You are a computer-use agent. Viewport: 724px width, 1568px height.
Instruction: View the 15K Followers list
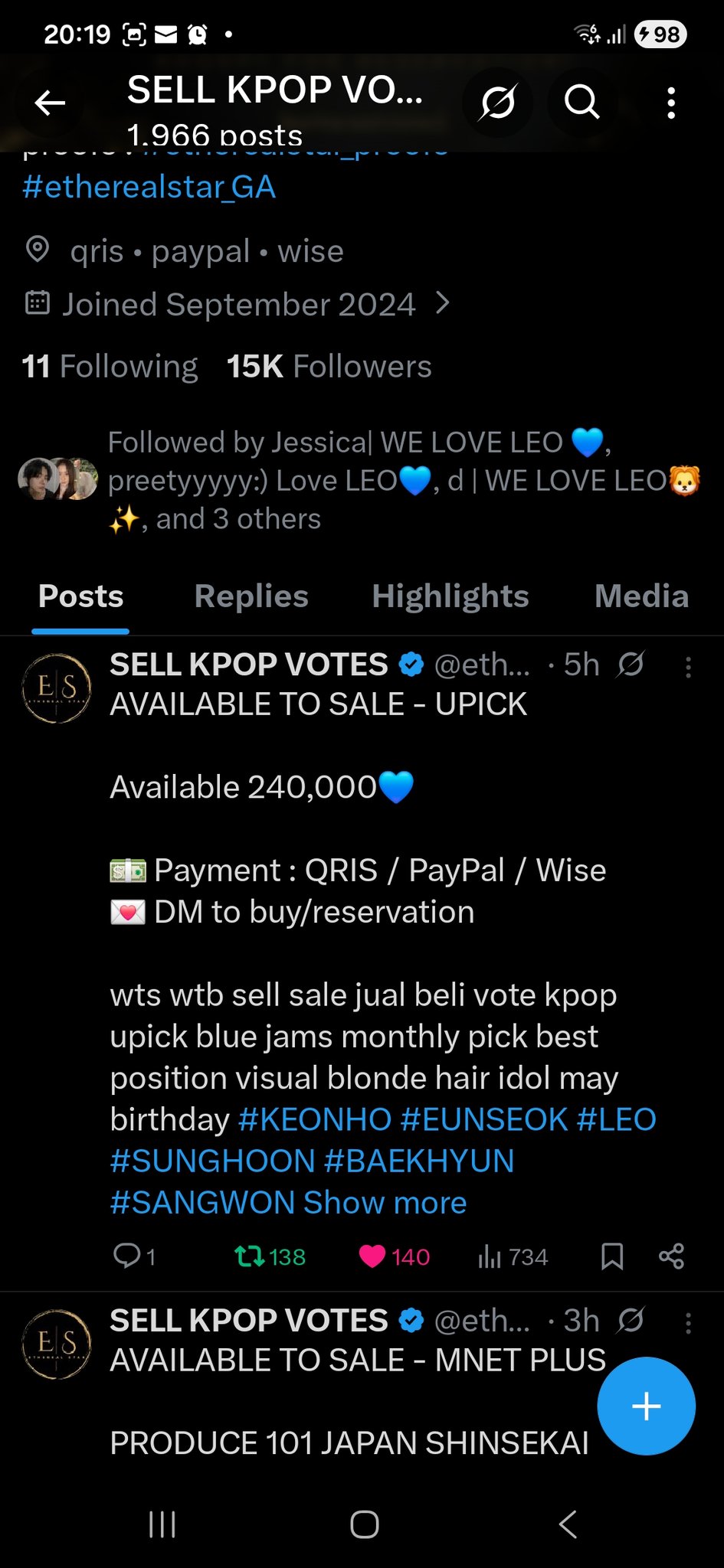[329, 367]
